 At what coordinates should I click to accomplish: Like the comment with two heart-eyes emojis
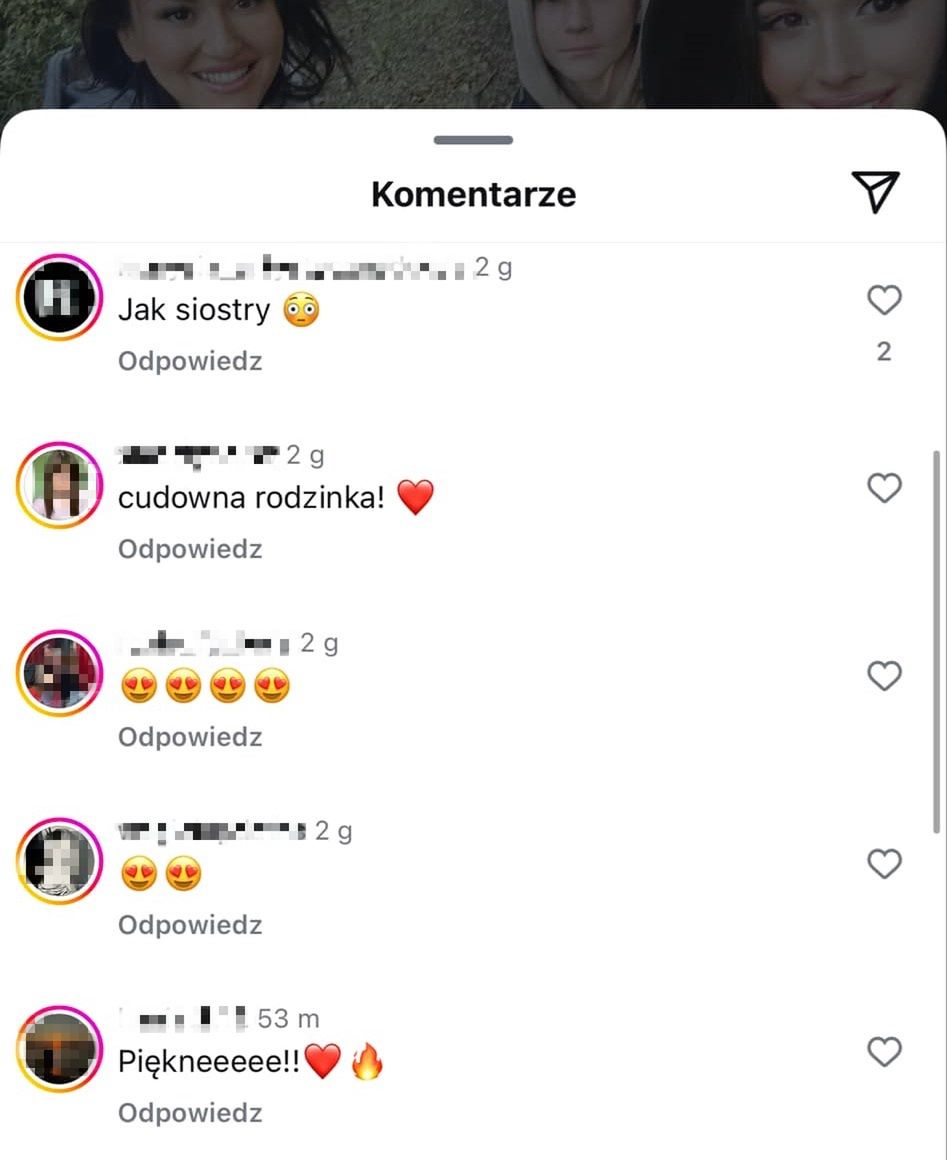(884, 864)
